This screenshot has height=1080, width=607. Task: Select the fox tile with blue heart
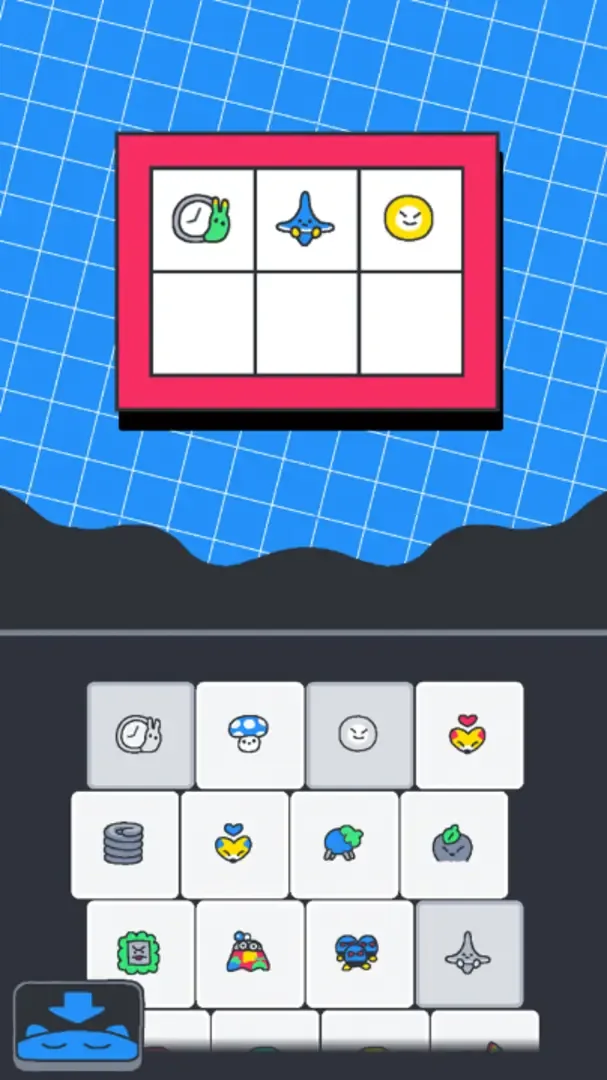234,844
